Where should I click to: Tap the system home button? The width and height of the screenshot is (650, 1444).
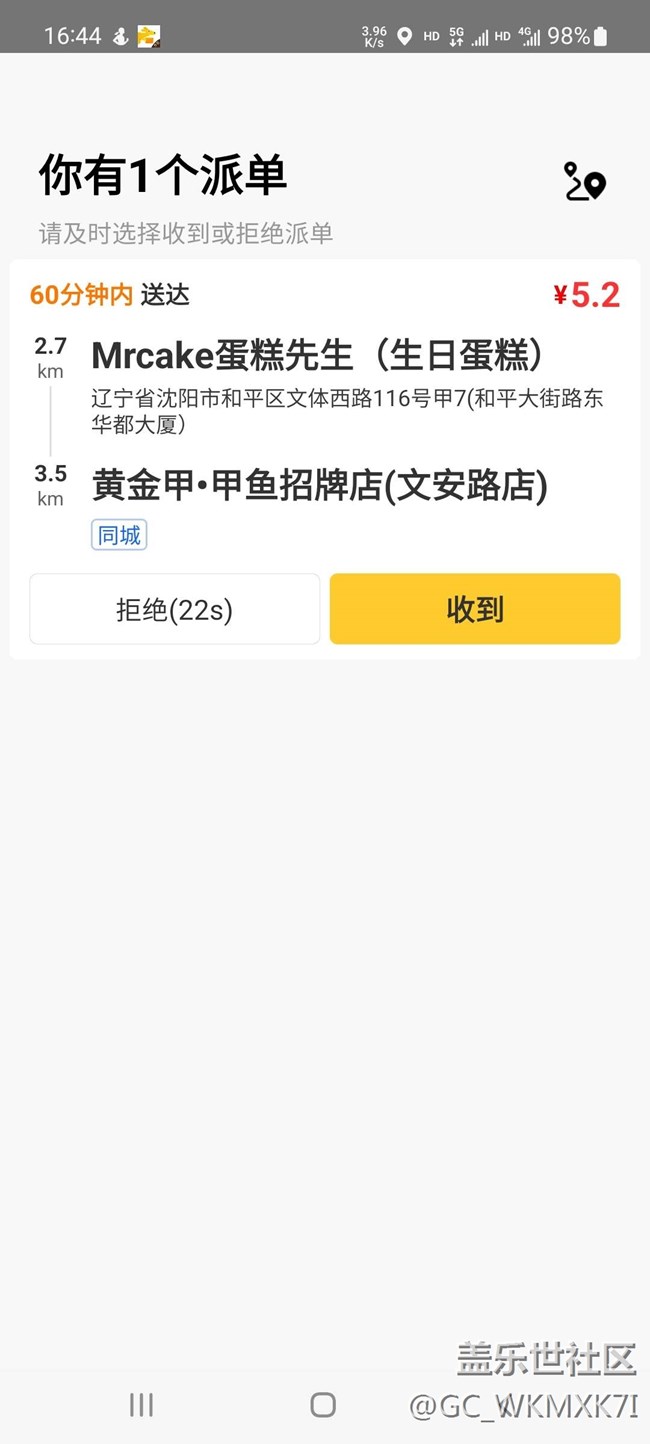tap(323, 1405)
